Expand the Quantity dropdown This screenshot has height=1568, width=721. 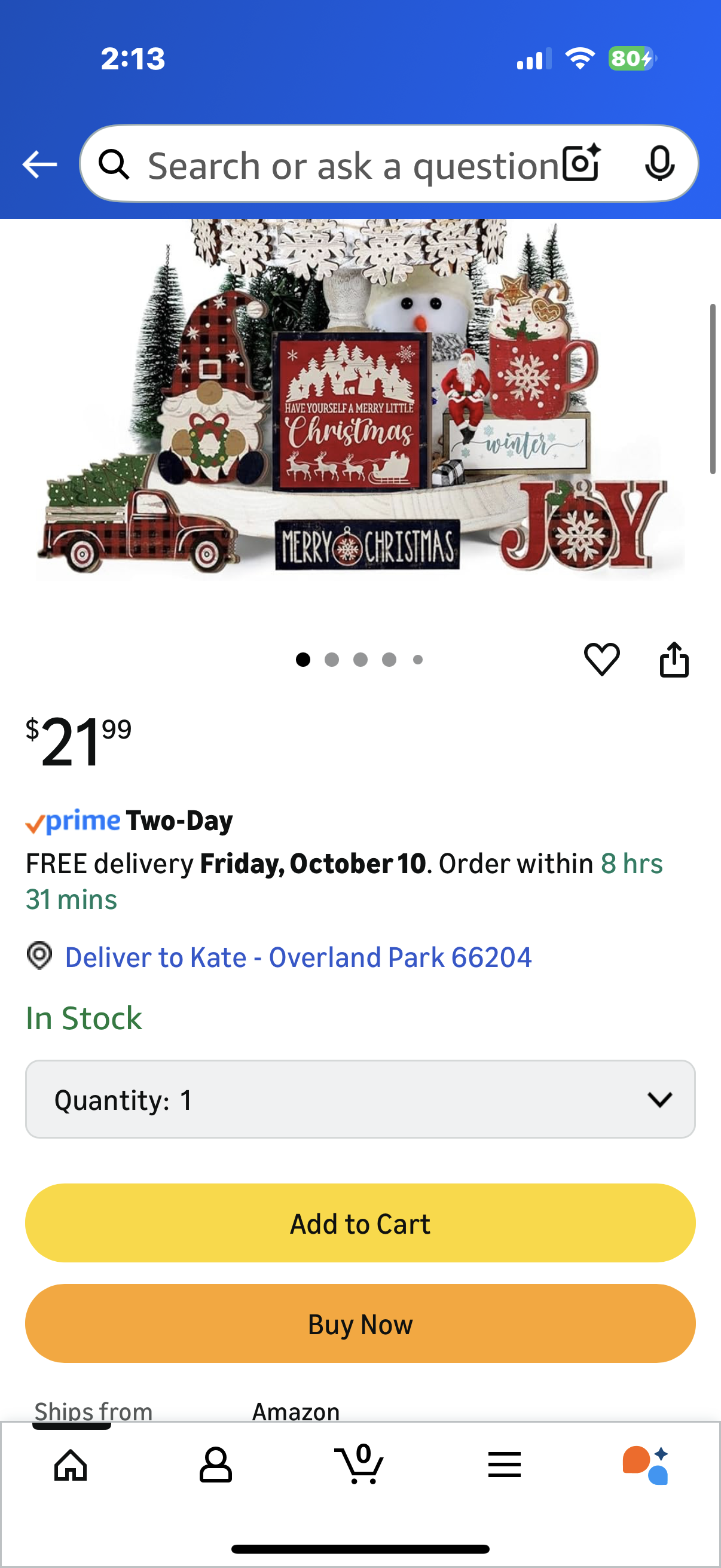pyautogui.click(x=360, y=1099)
